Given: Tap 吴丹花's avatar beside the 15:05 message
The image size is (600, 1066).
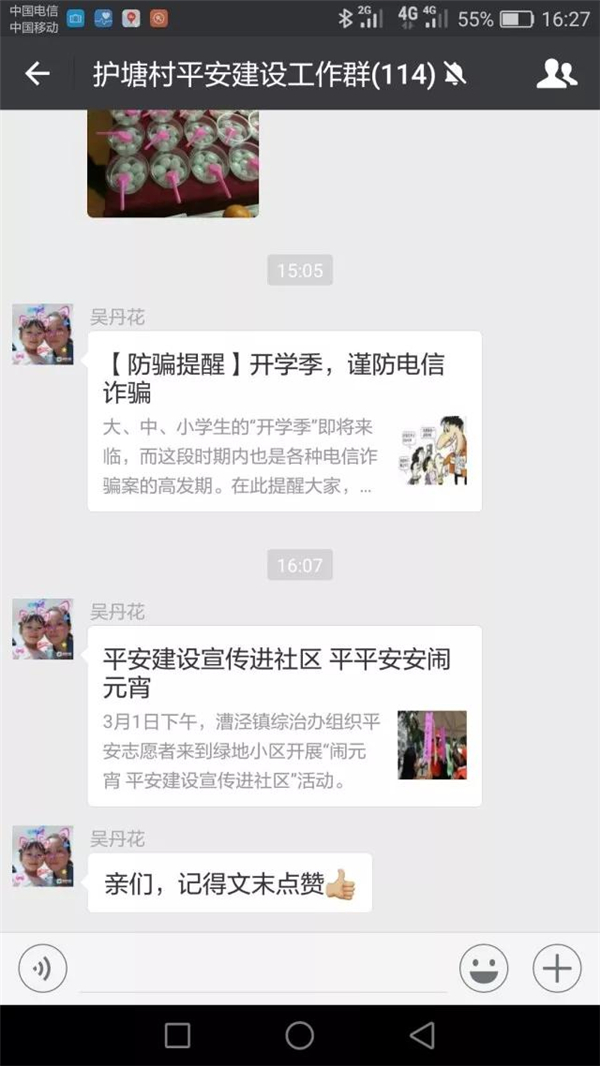Looking at the screenshot, I should point(42,334).
